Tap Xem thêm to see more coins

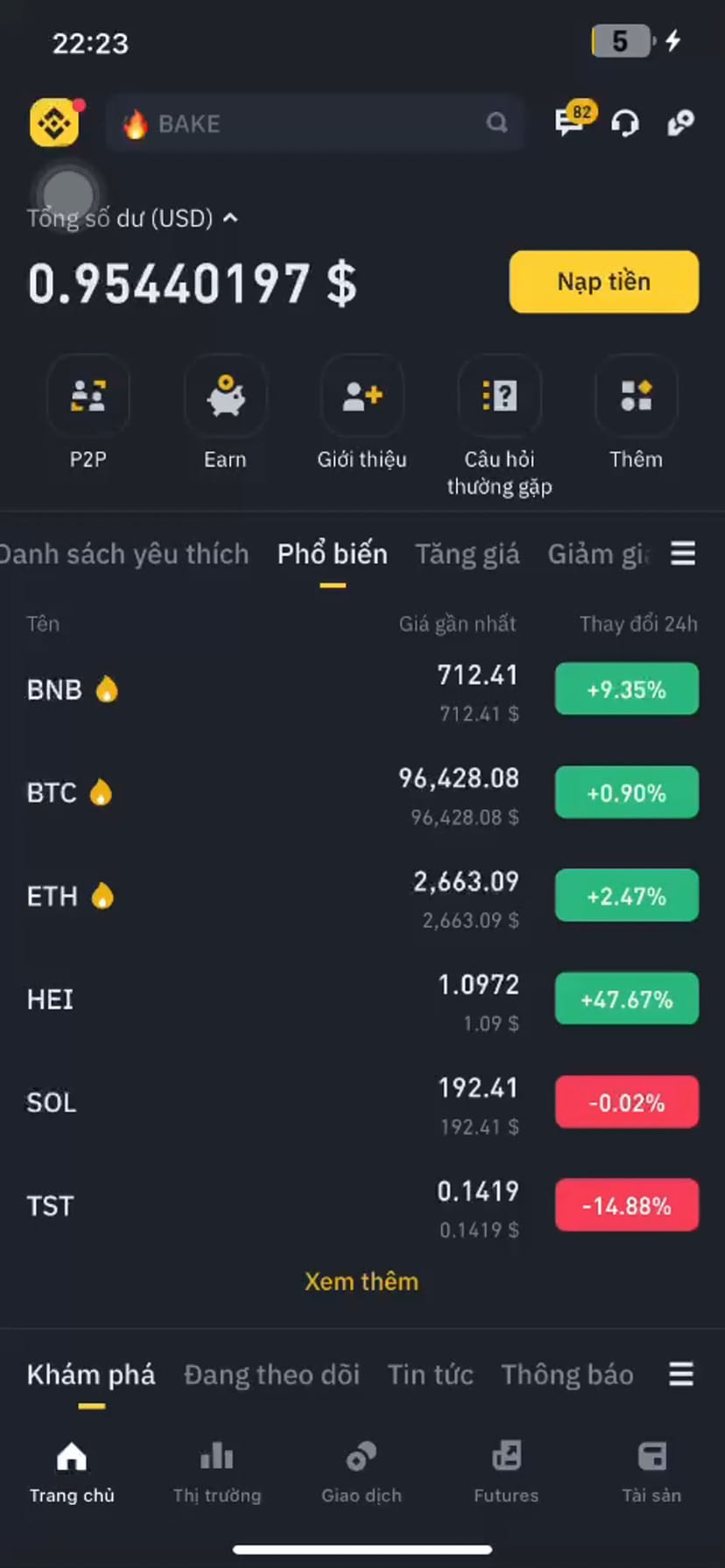[362, 1281]
